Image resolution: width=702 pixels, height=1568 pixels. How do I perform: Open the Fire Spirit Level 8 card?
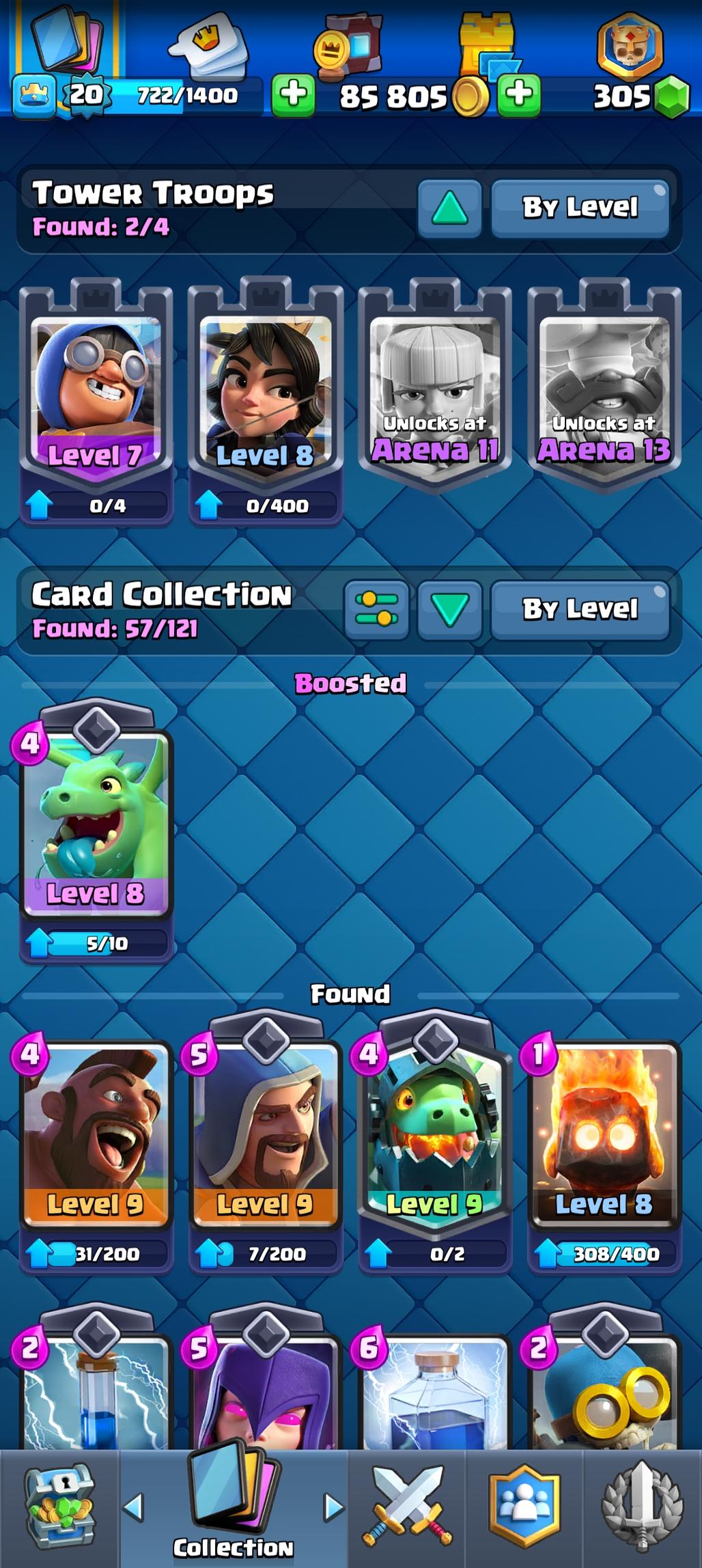coord(604,1134)
